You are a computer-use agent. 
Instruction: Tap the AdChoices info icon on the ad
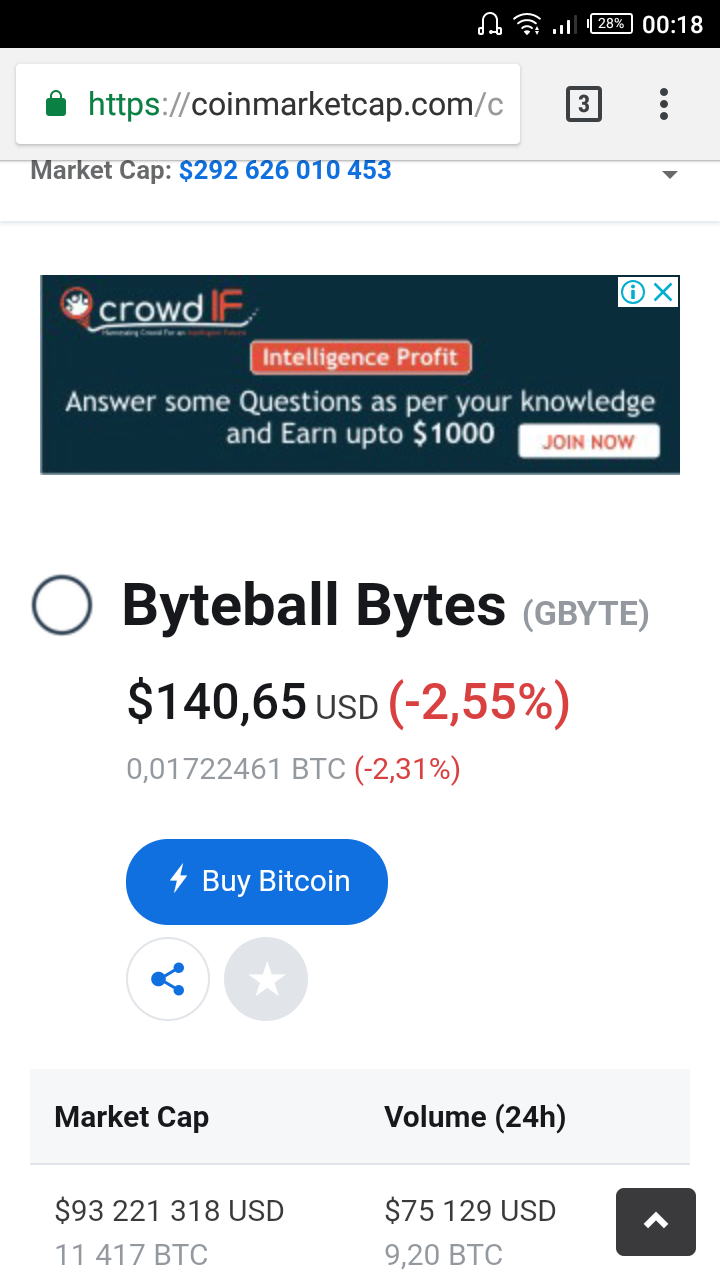632,292
